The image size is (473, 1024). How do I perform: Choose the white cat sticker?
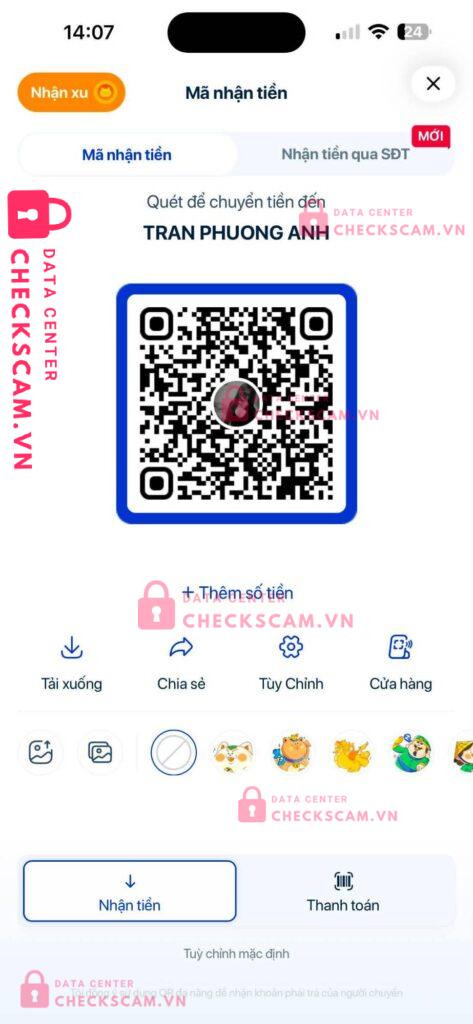[x=233, y=753]
